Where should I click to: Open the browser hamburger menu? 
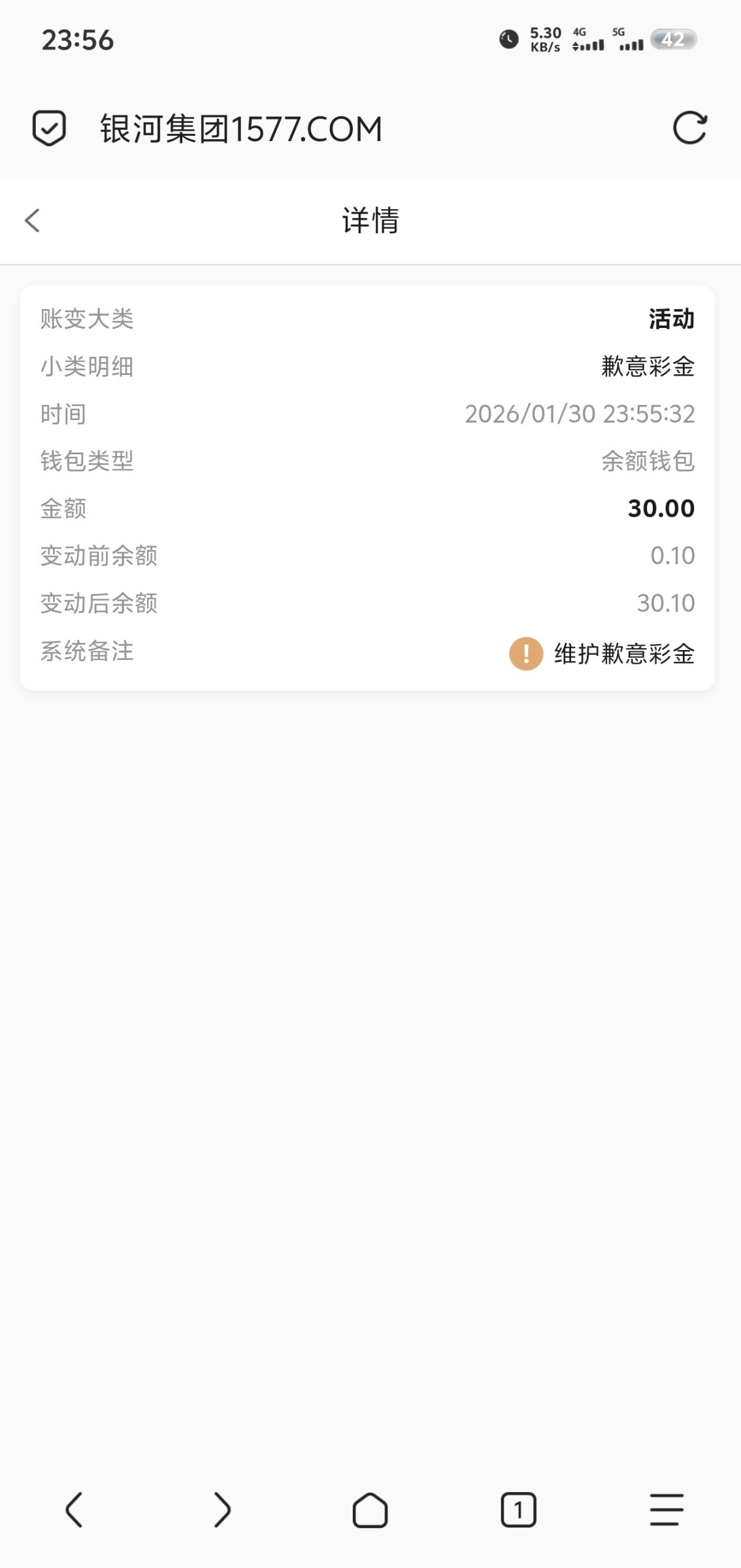pyautogui.click(x=667, y=1510)
